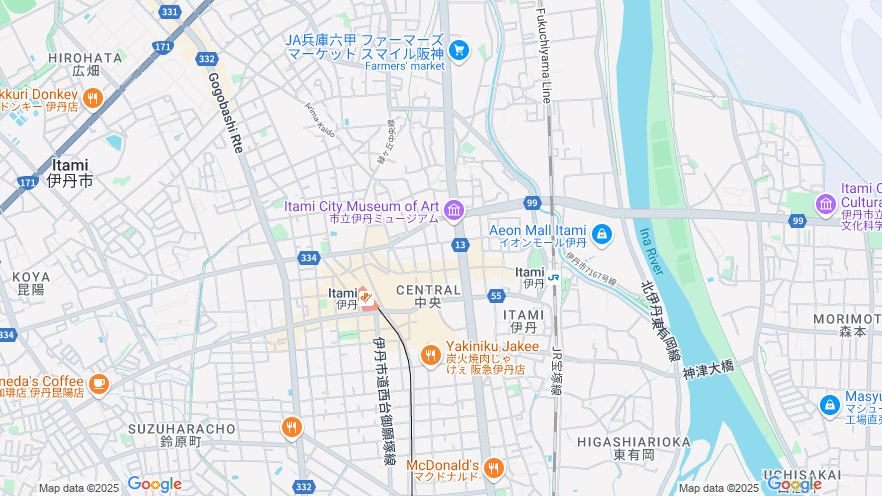
Task: Open the Komeda's Coffee cafe marker
Action: pyautogui.click(x=98, y=383)
